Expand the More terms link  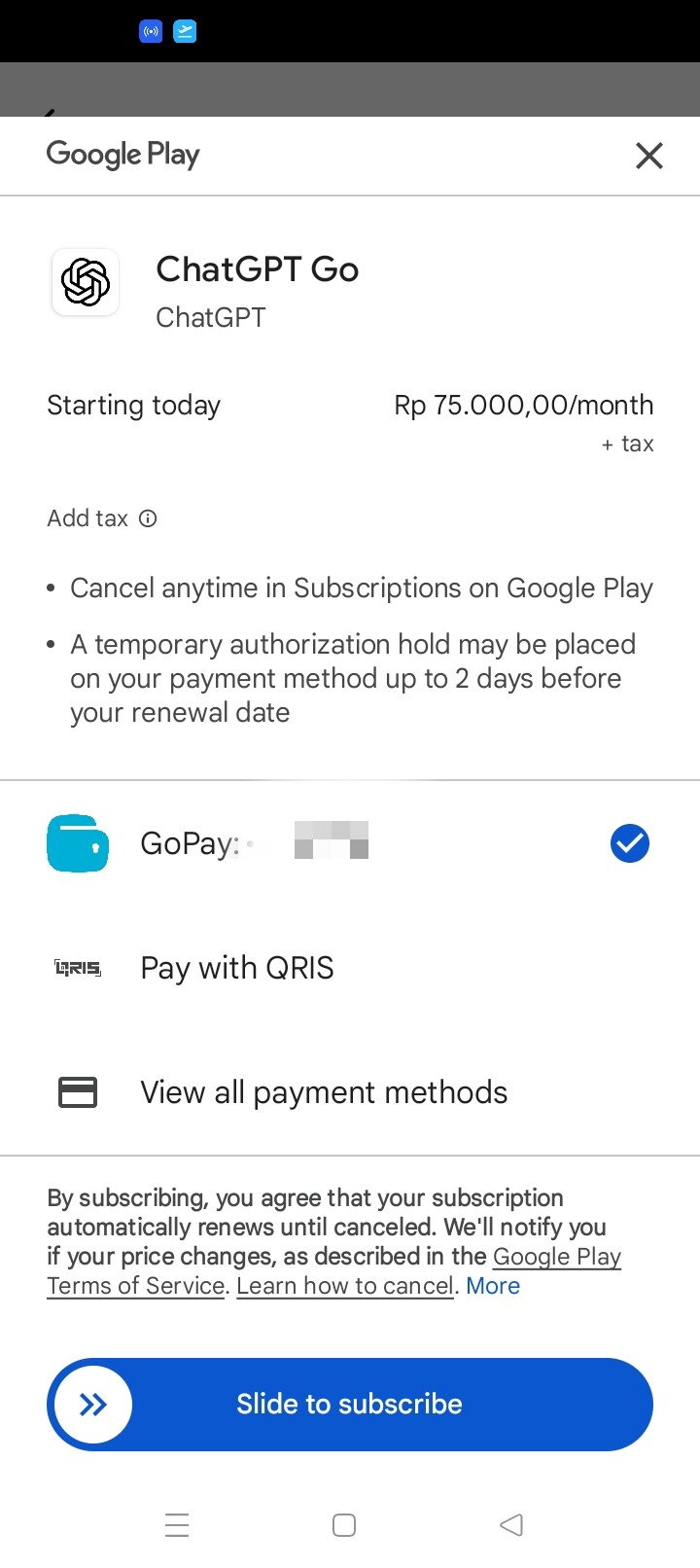pyautogui.click(x=493, y=1286)
